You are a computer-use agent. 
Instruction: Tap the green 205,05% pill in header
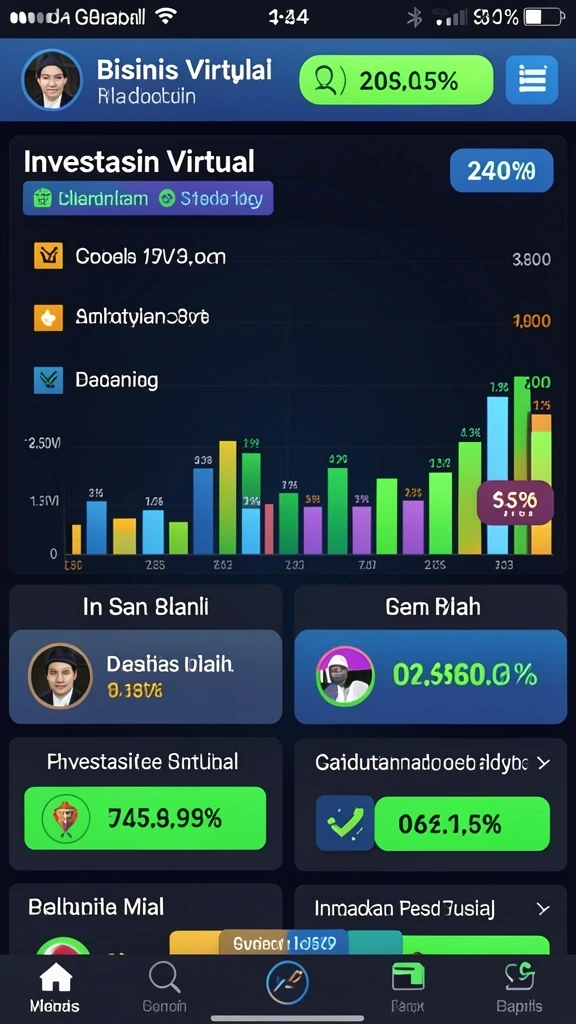tap(396, 80)
